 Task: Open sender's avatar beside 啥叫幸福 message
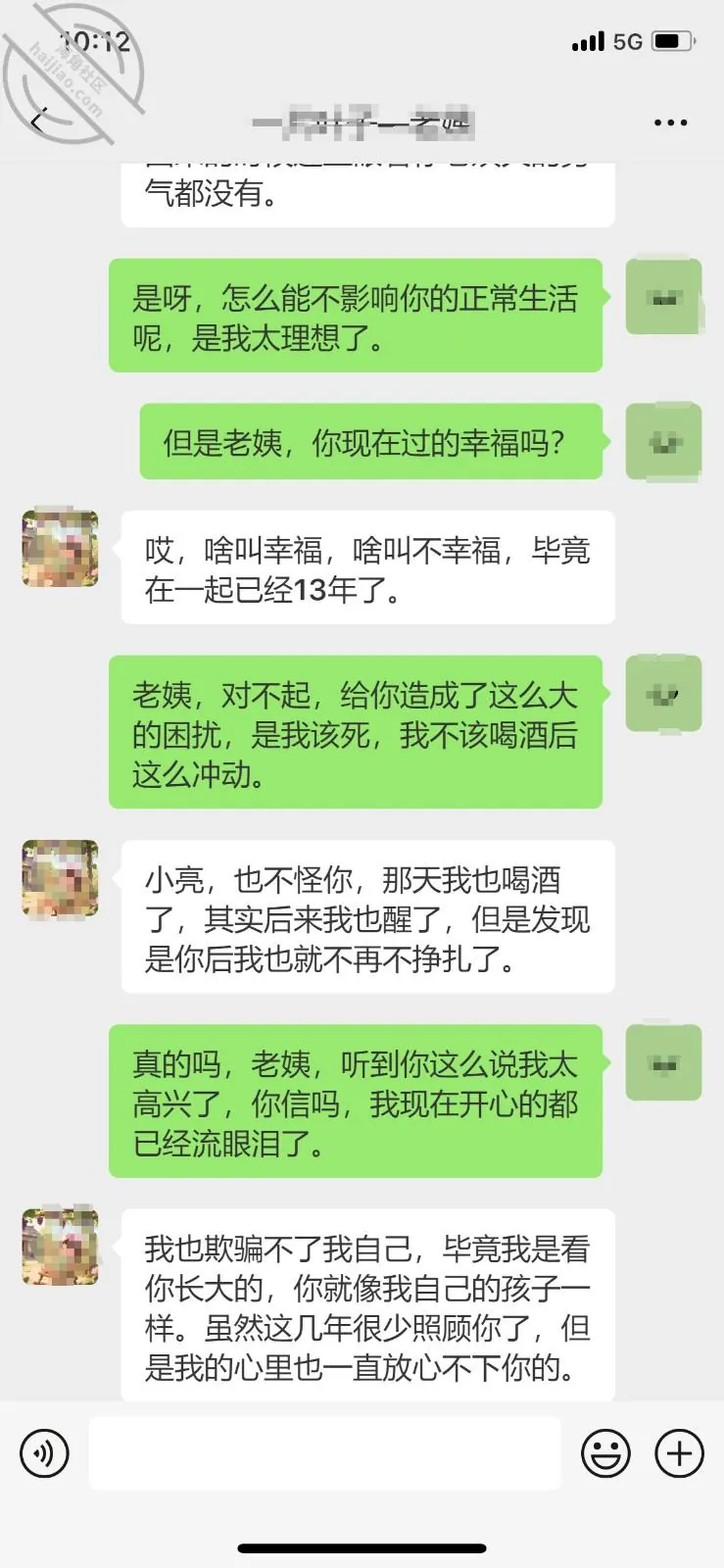(61, 549)
